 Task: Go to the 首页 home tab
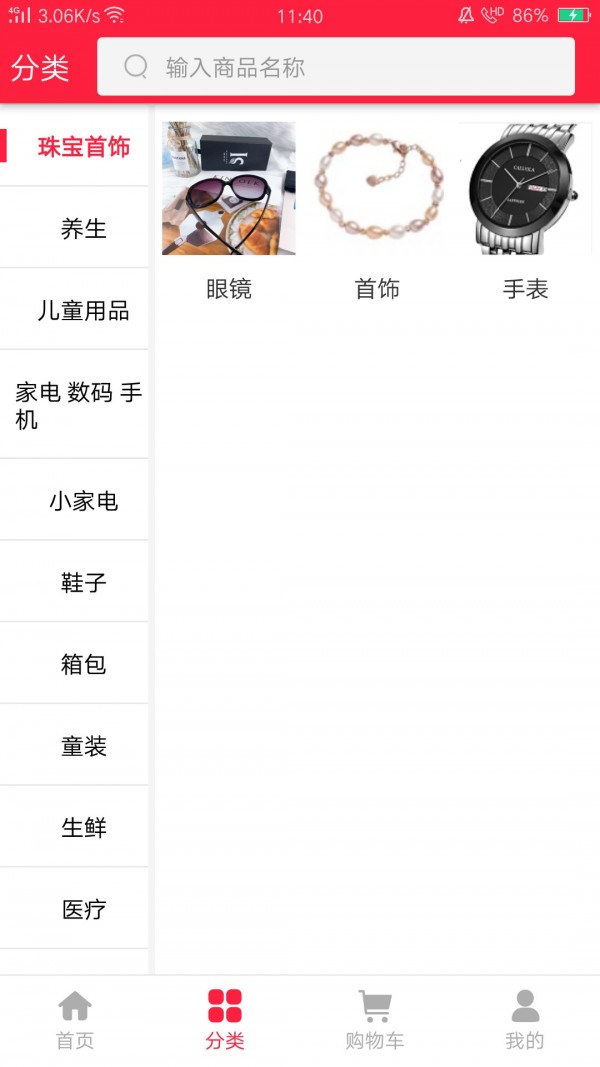pyautogui.click(x=75, y=1020)
